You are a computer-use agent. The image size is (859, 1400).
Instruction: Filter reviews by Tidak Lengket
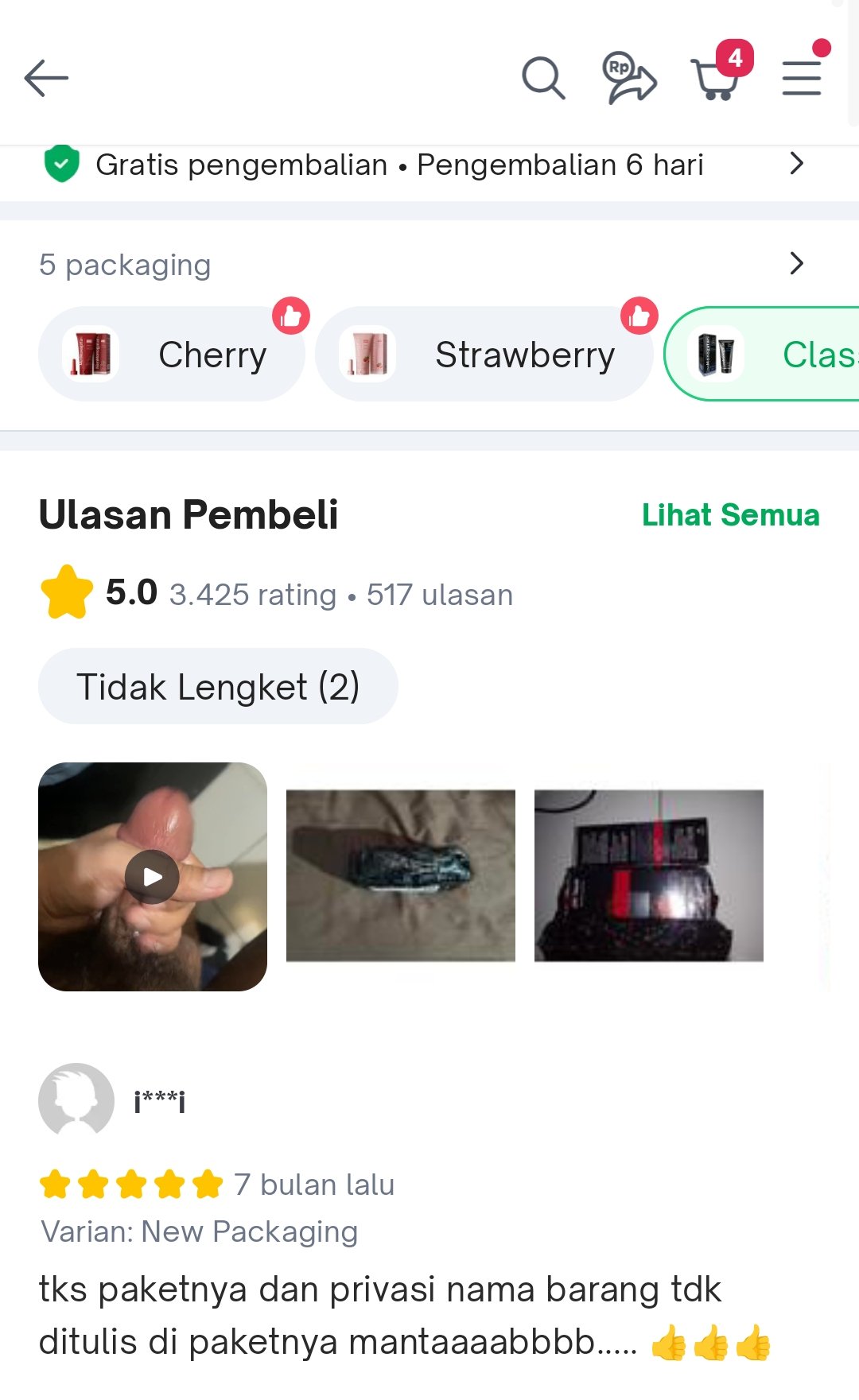[x=218, y=687]
